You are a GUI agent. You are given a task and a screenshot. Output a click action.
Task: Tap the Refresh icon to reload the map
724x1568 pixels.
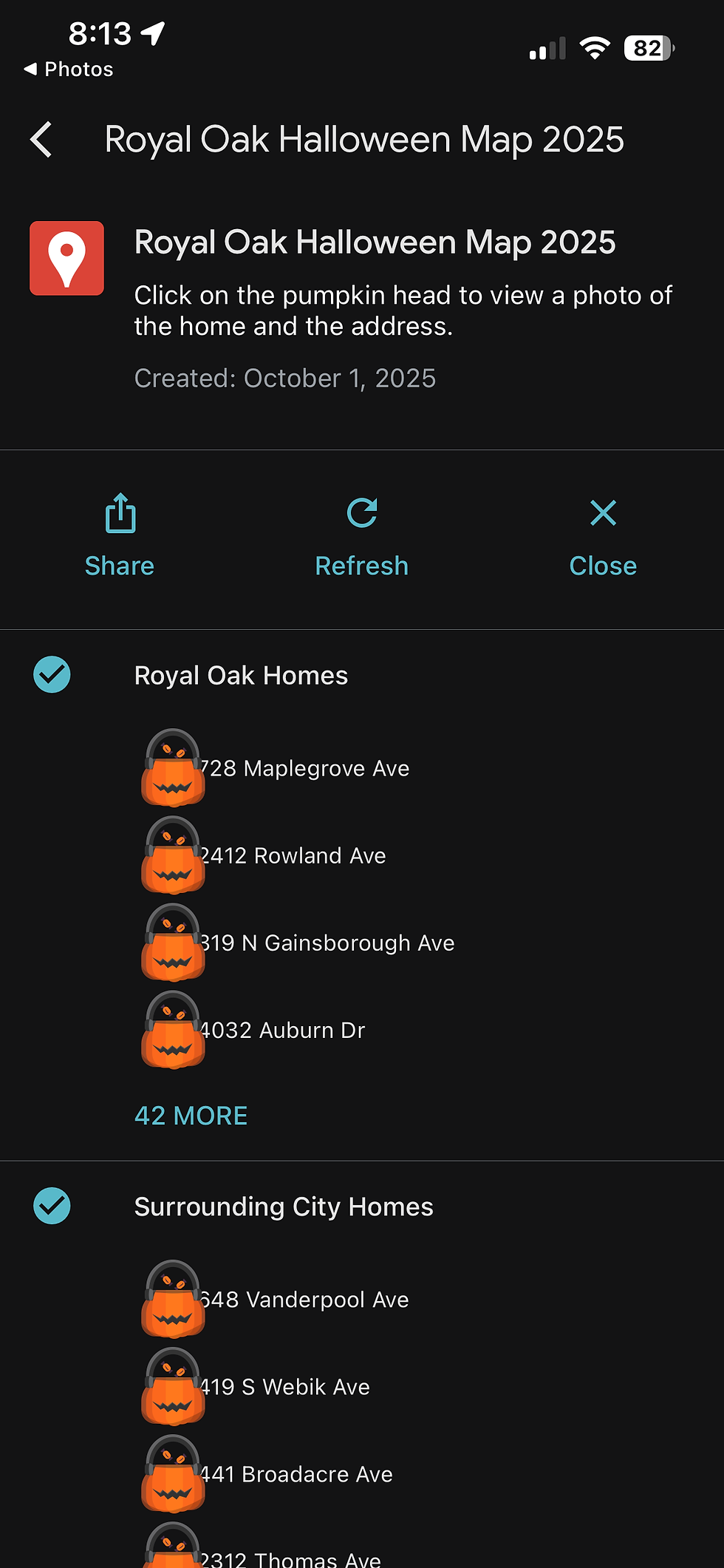361,514
